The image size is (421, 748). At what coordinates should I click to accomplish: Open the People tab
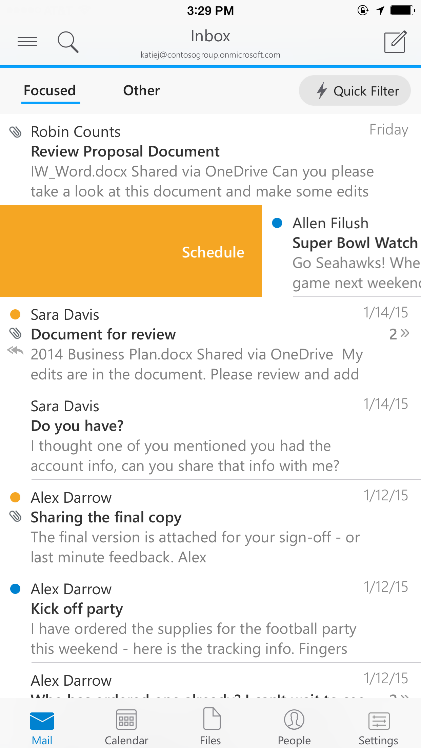click(294, 727)
